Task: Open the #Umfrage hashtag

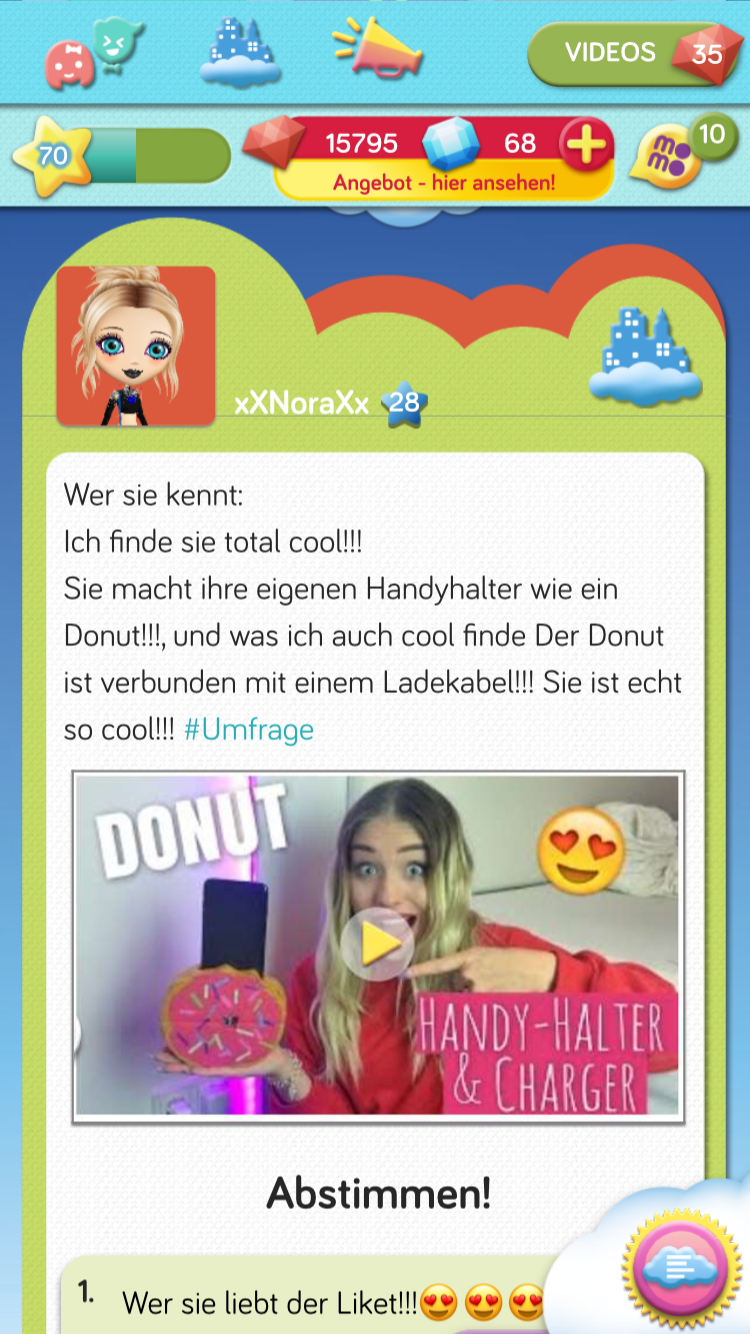Action: (x=249, y=729)
